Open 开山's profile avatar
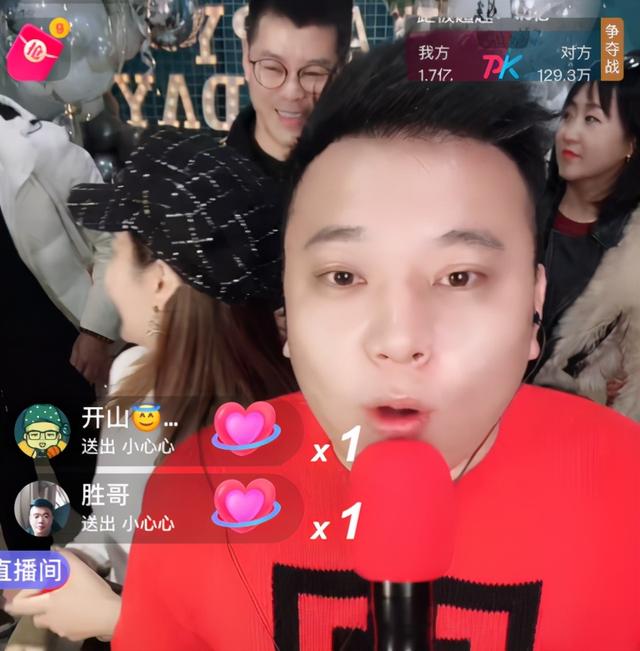Viewport: 640px width, 651px height. point(42,430)
